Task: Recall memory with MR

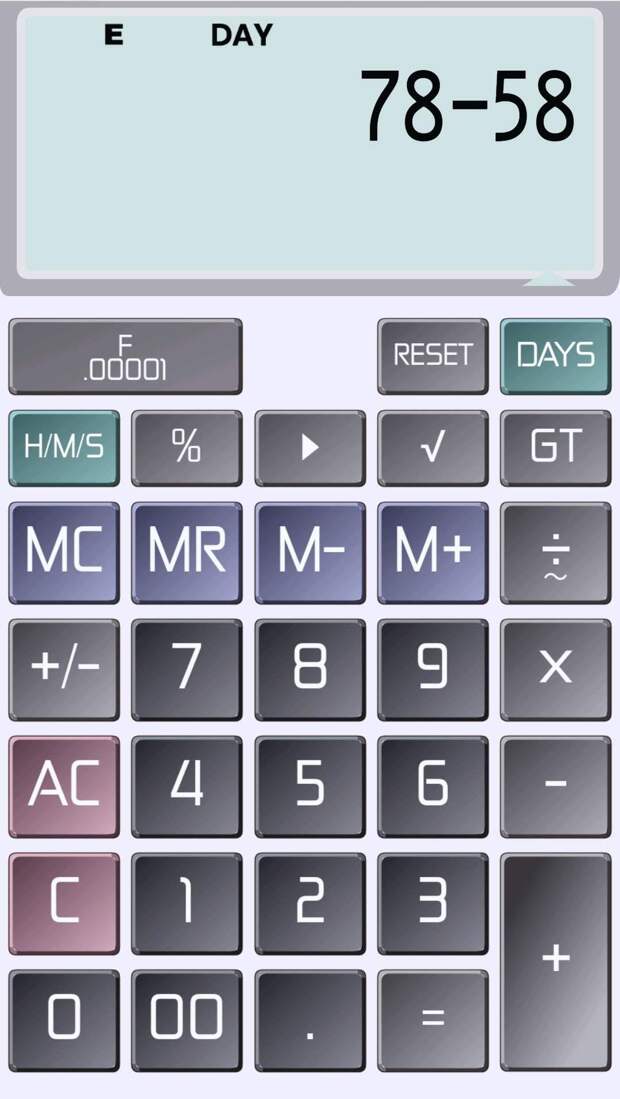Action: click(187, 552)
